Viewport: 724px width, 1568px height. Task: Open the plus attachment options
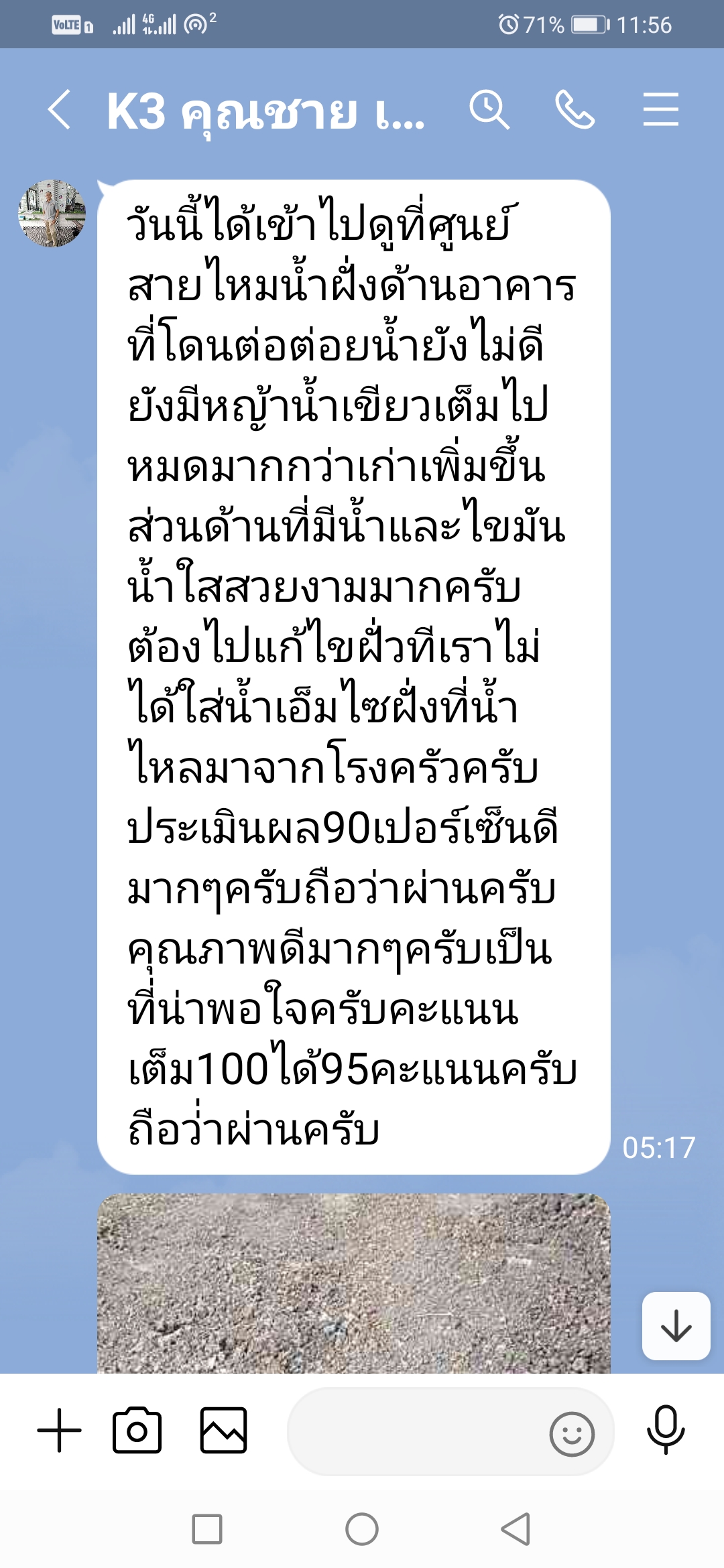[x=59, y=1431]
